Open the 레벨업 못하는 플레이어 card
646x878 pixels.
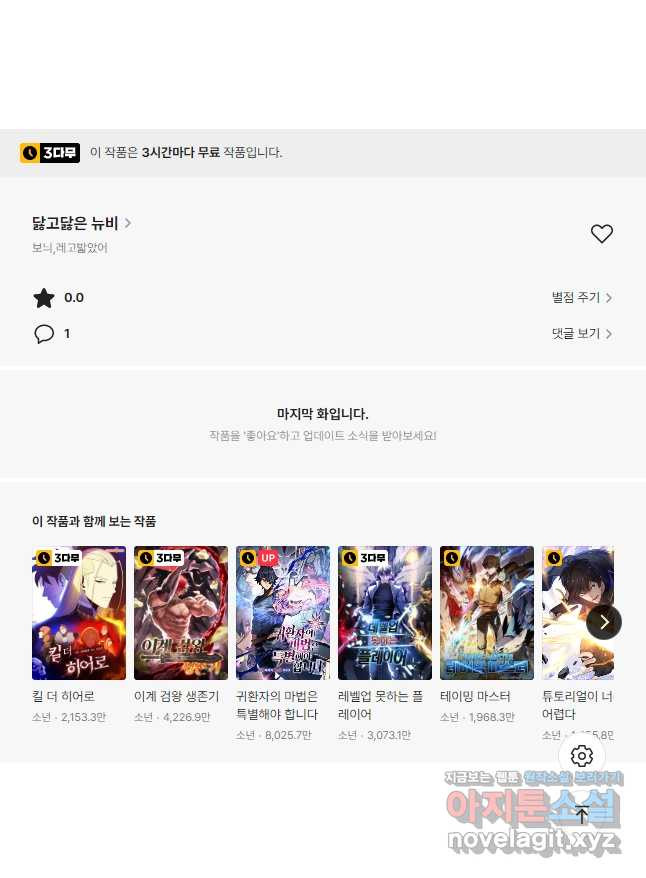click(385, 613)
